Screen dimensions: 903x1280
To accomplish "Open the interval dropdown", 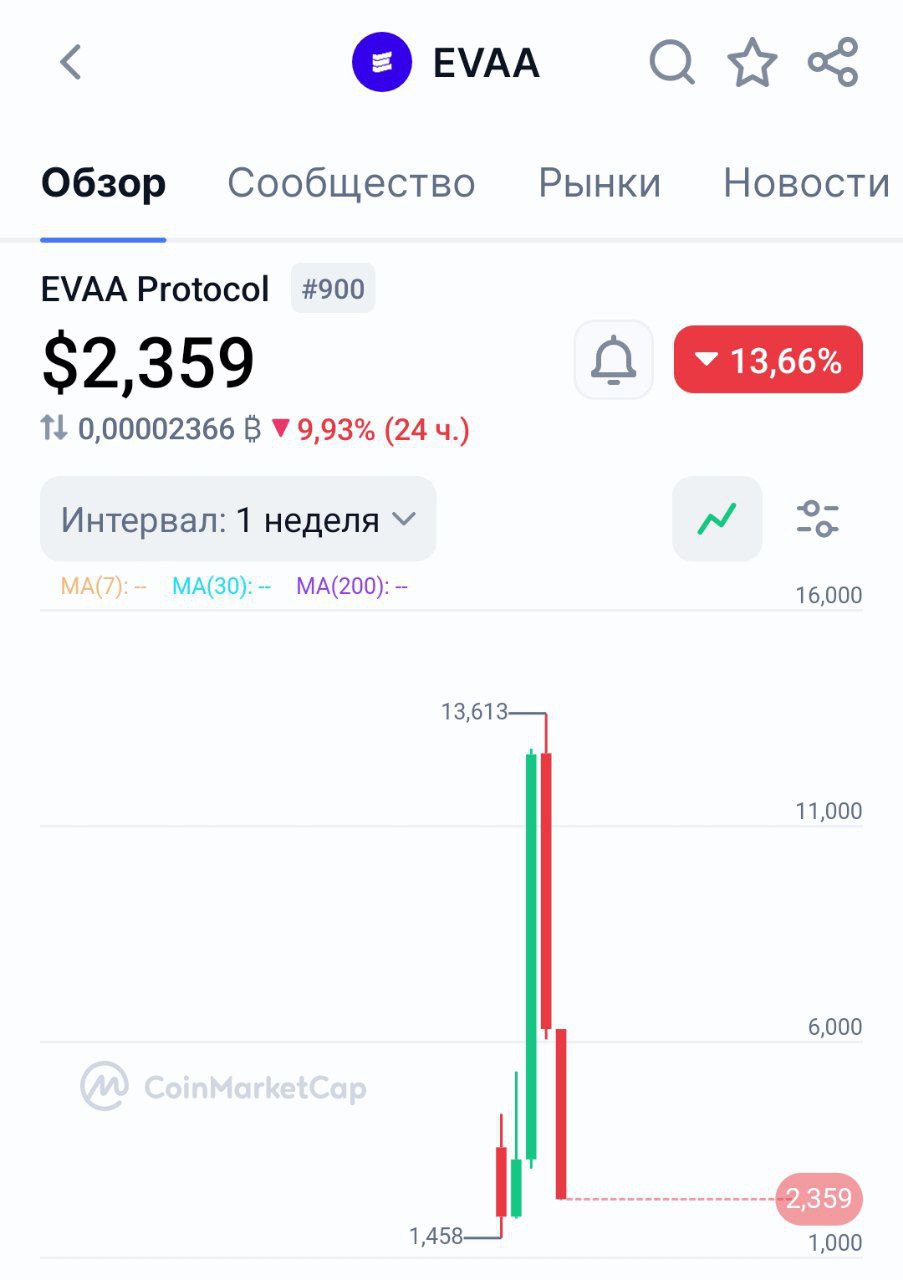I will pos(237,518).
